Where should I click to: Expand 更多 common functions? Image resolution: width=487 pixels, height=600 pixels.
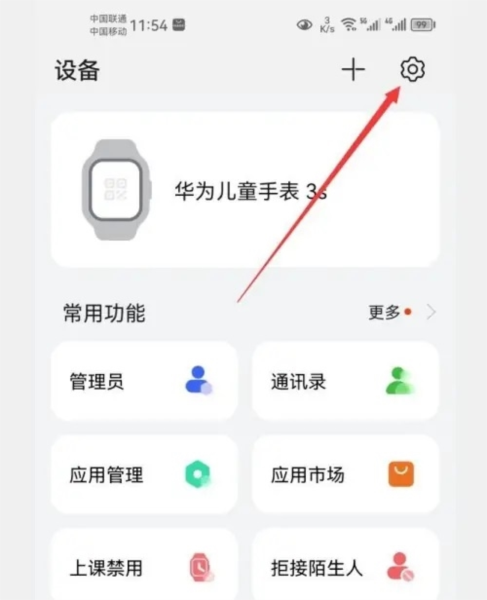point(402,312)
